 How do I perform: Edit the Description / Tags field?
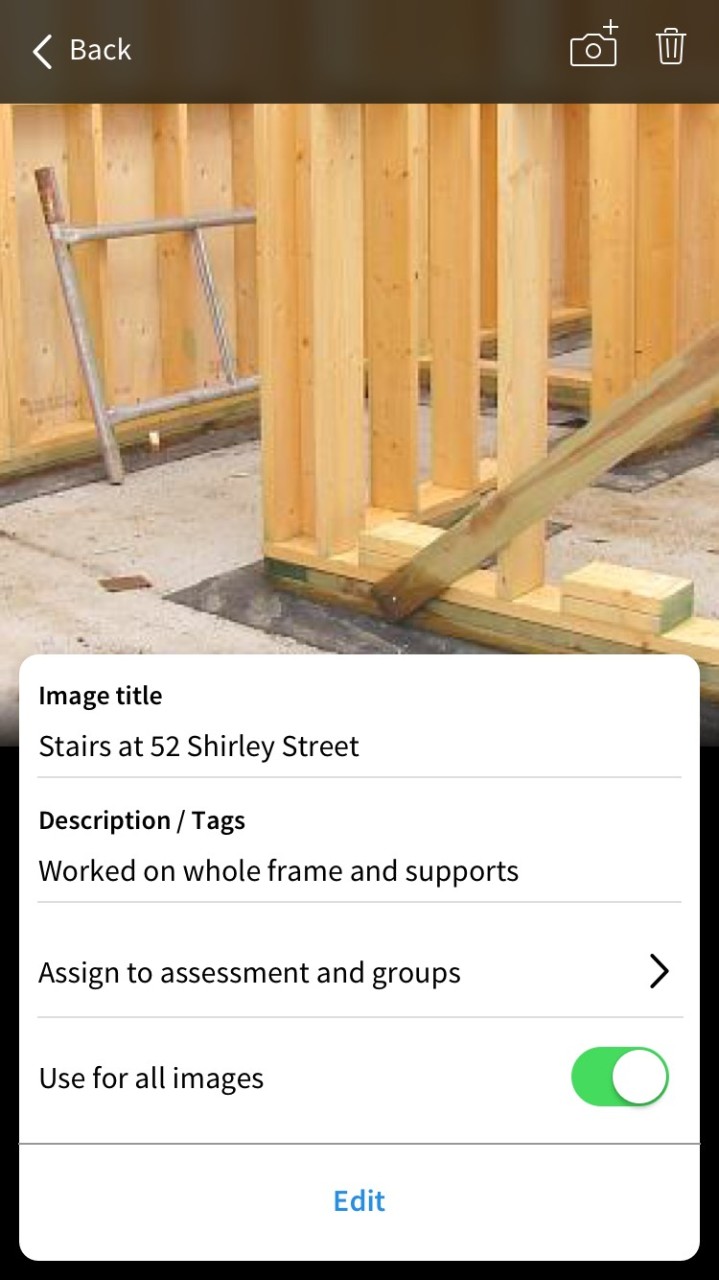click(358, 871)
